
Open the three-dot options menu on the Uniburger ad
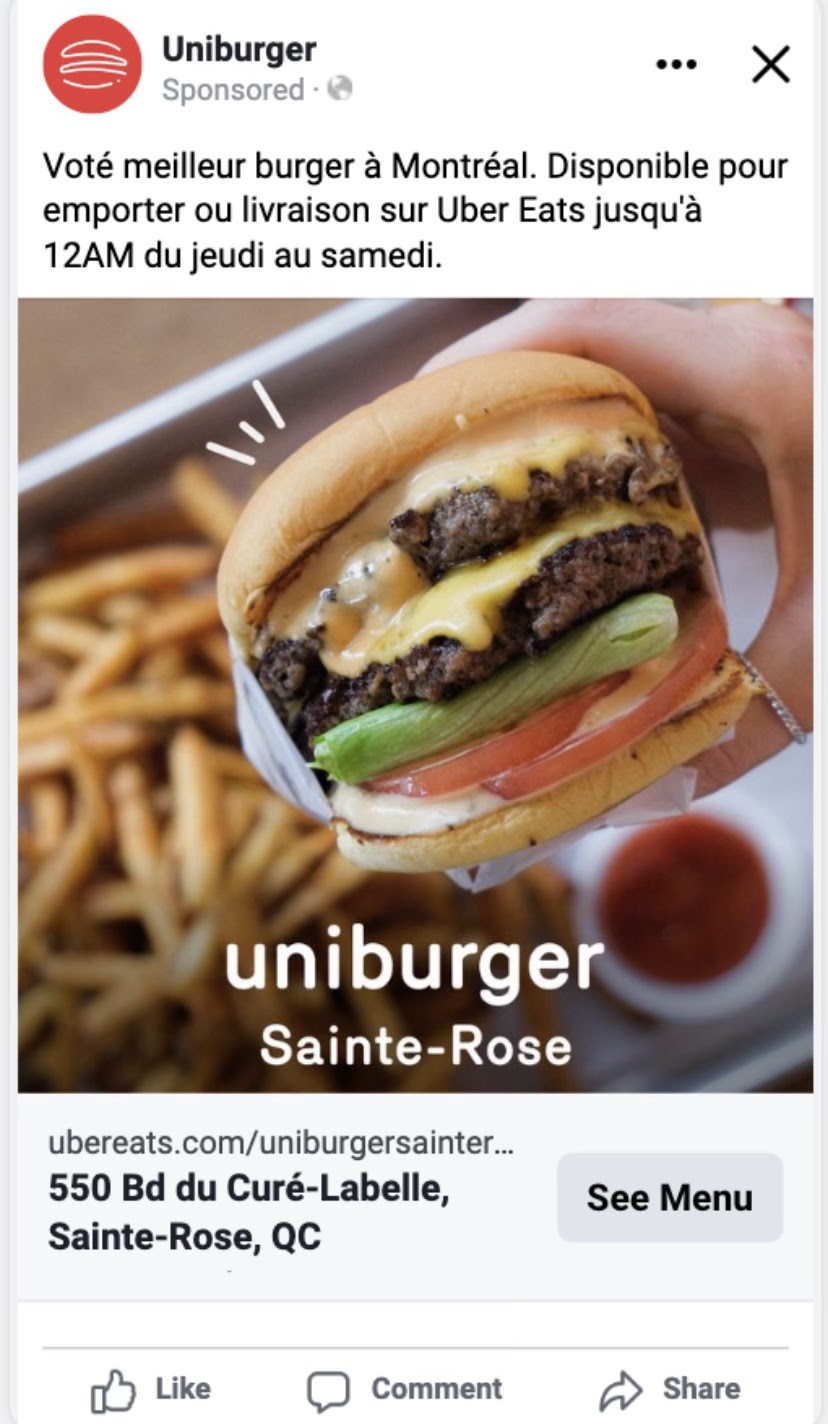[x=676, y=65]
